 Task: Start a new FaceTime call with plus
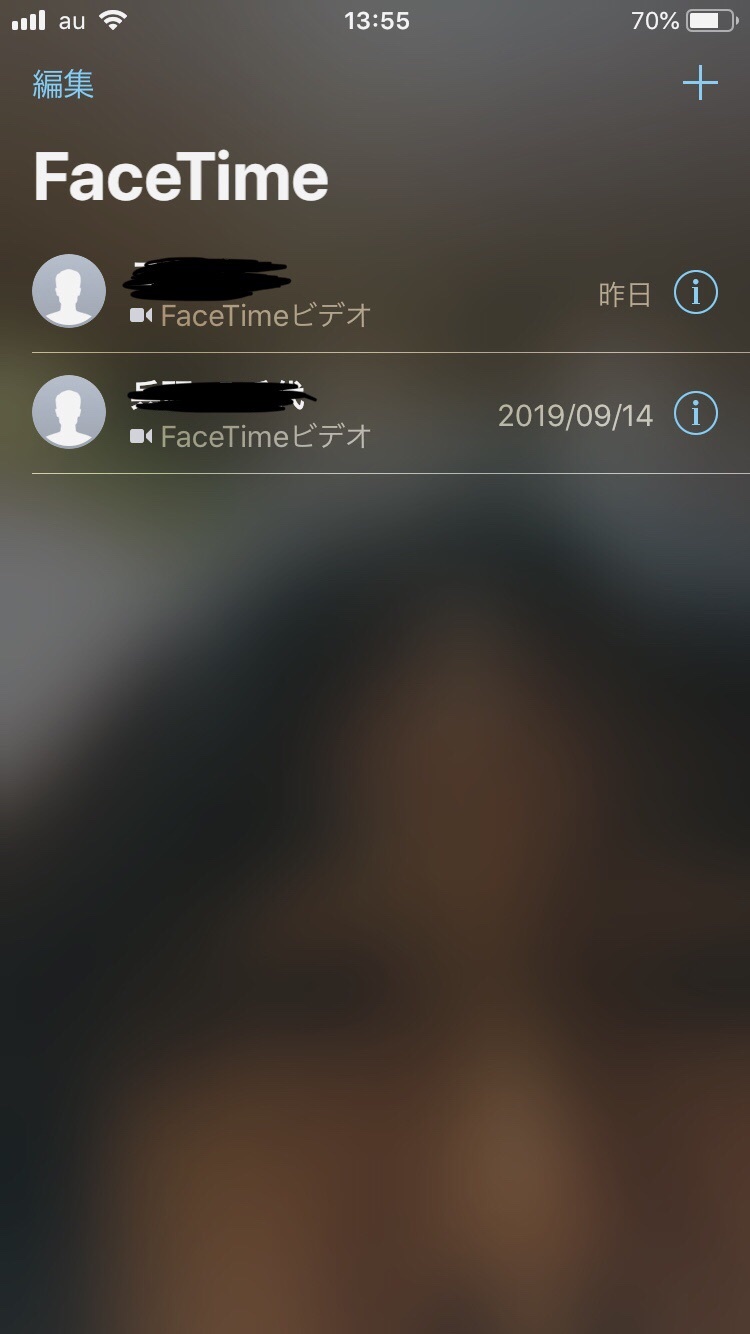(x=700, y=83)
